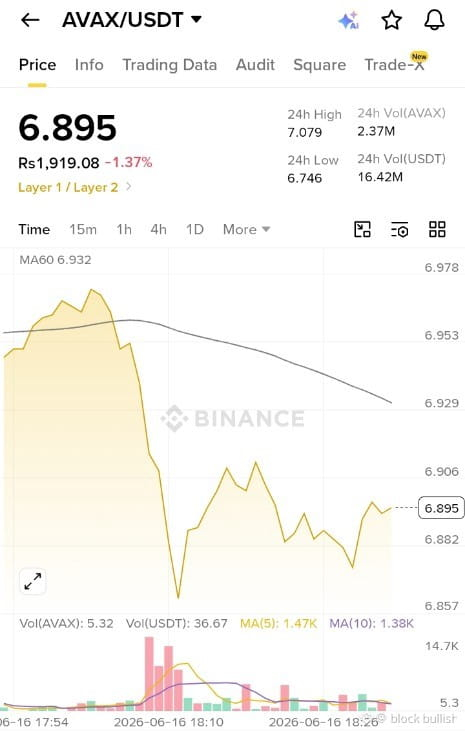465x734 pixels.
Task: Open the Trade-X tab
Action: (395, 63)
